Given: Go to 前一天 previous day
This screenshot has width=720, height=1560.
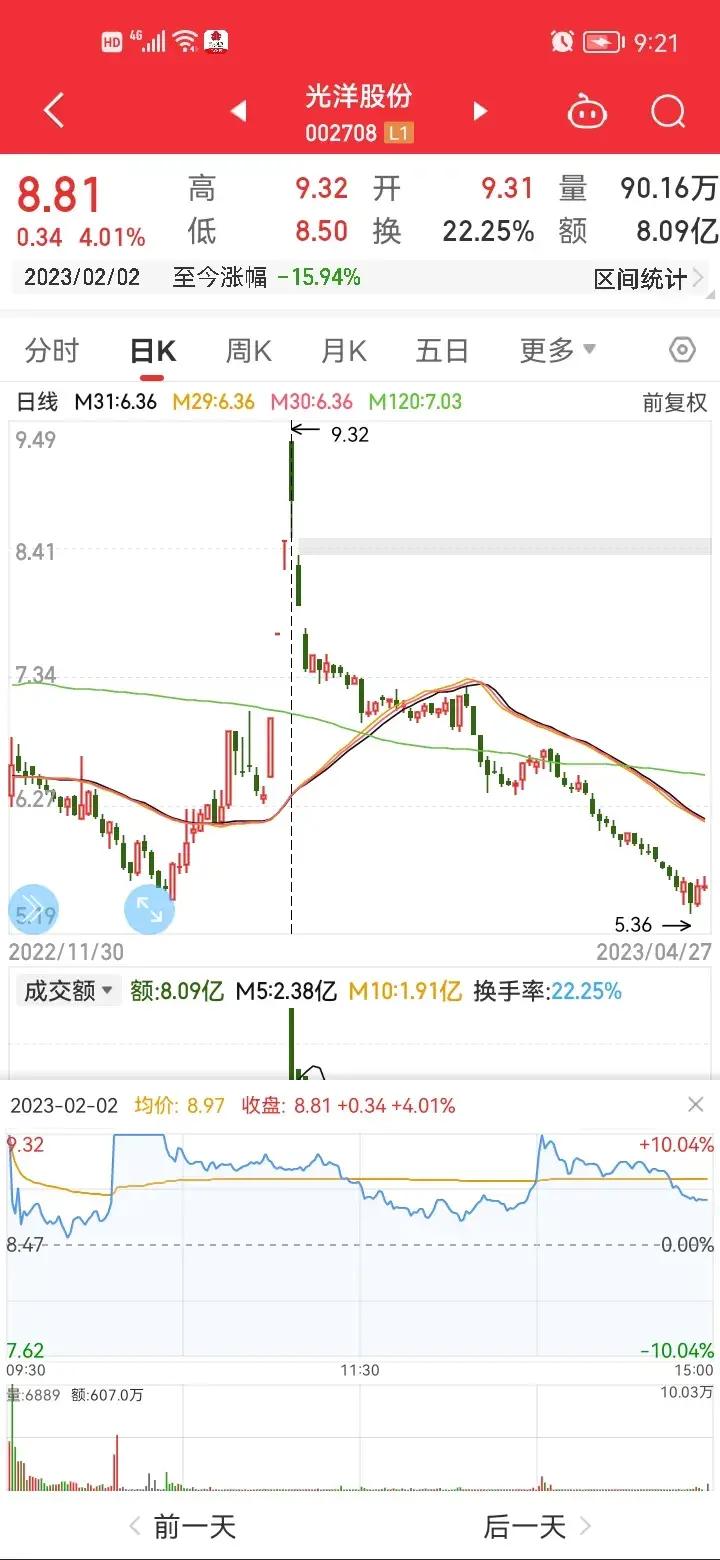Looking at the screenshot, I should point(182,1526).
